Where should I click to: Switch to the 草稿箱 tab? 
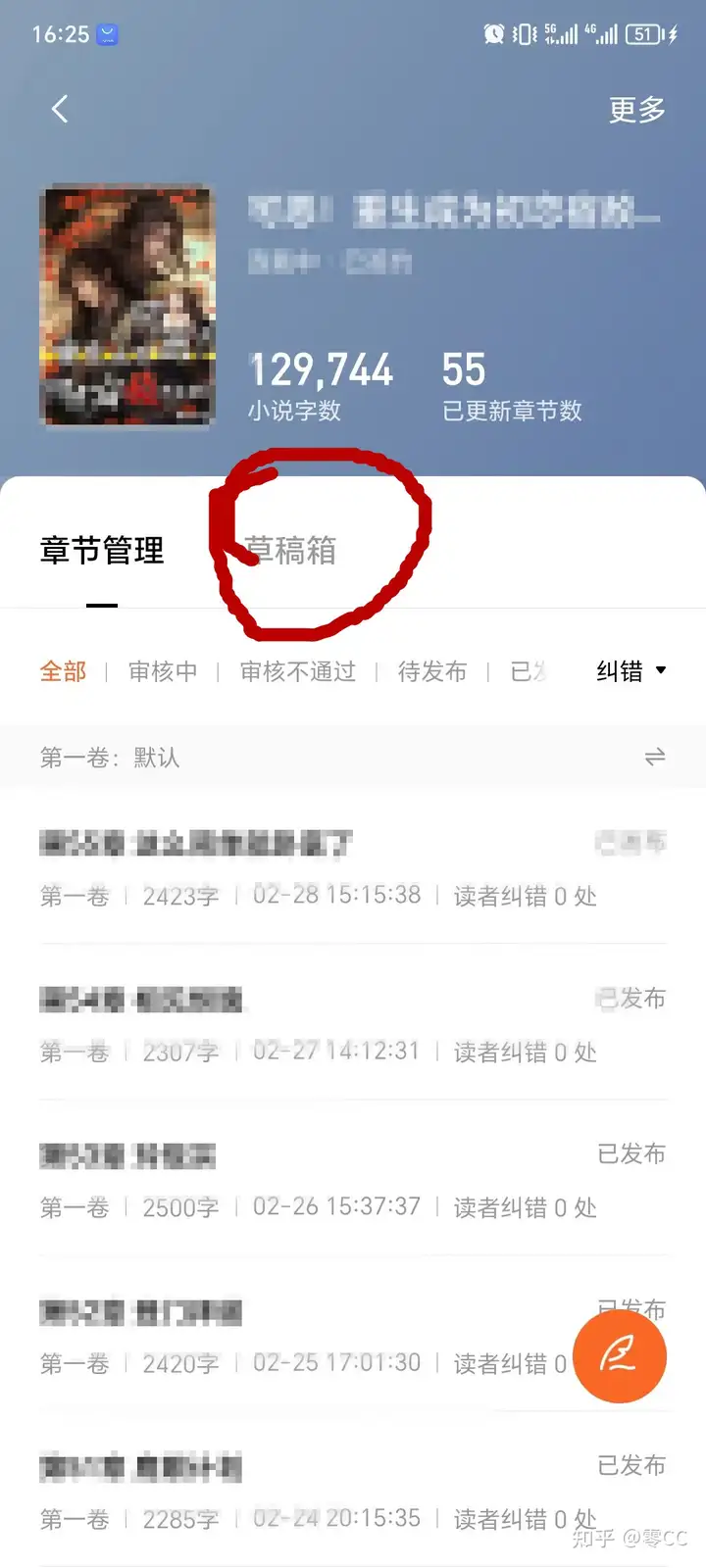pyautogui.click(x=290, y=551)
